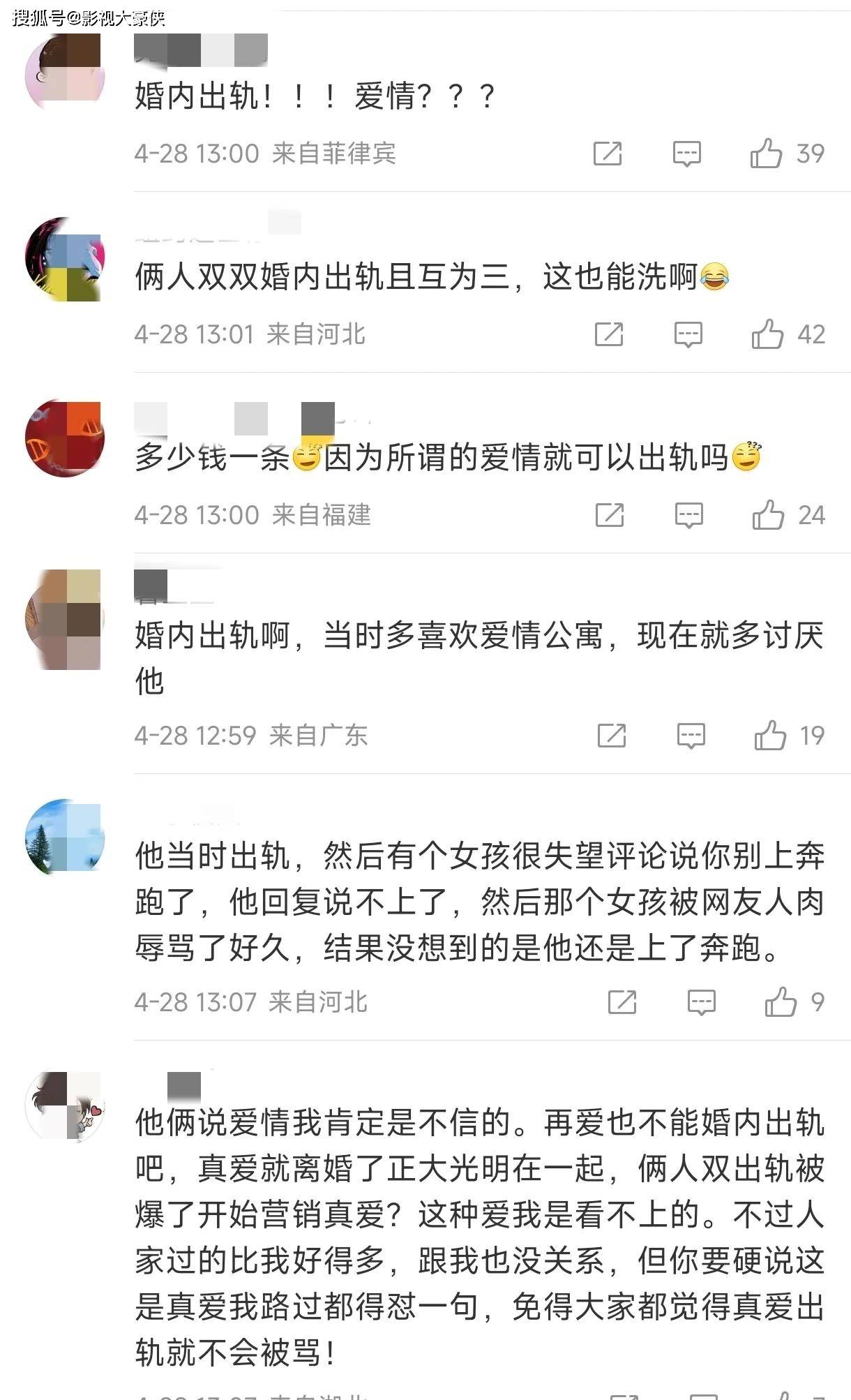Open avatar of the 他当时出轨 commenter
The height and width of the screenshot is (1400, 851).
[64, 836]
